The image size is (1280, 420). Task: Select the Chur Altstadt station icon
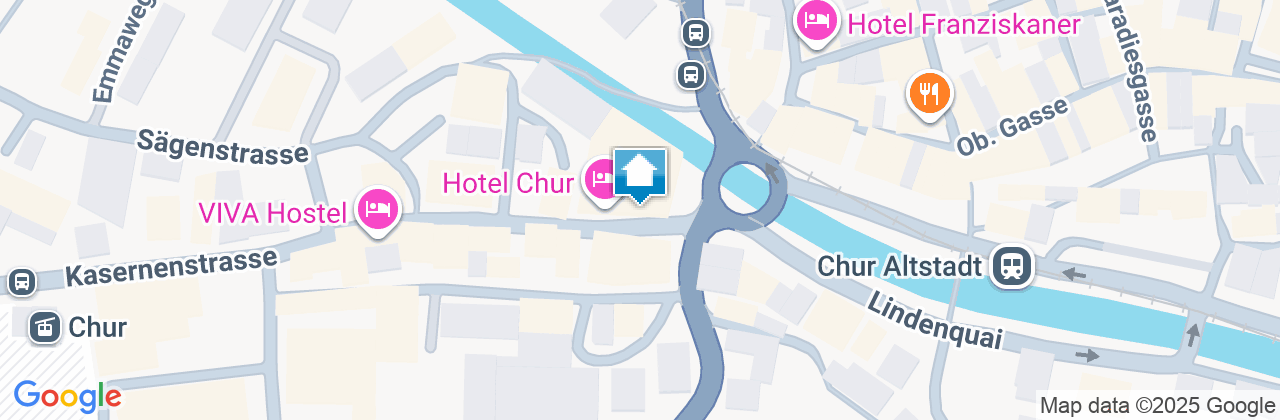[1012, 266]
